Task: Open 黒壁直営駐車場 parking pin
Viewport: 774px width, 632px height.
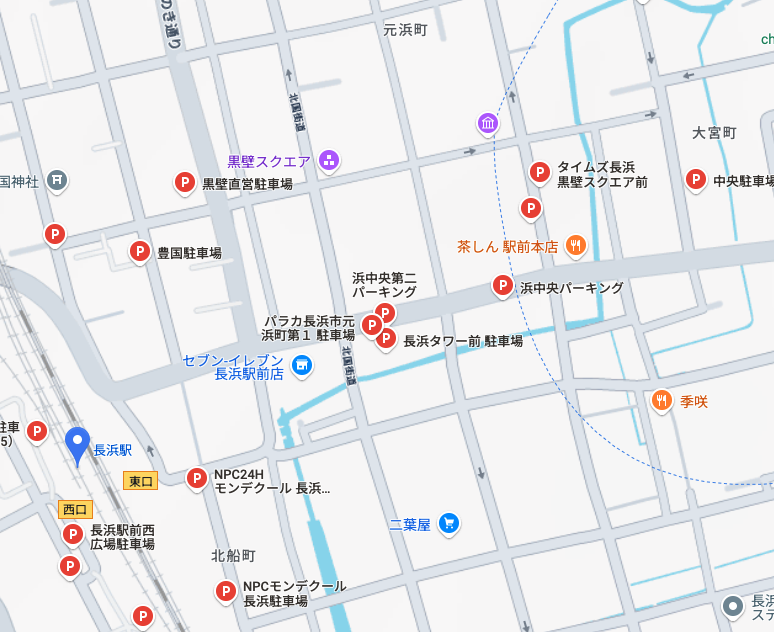Action: [184, 182]
